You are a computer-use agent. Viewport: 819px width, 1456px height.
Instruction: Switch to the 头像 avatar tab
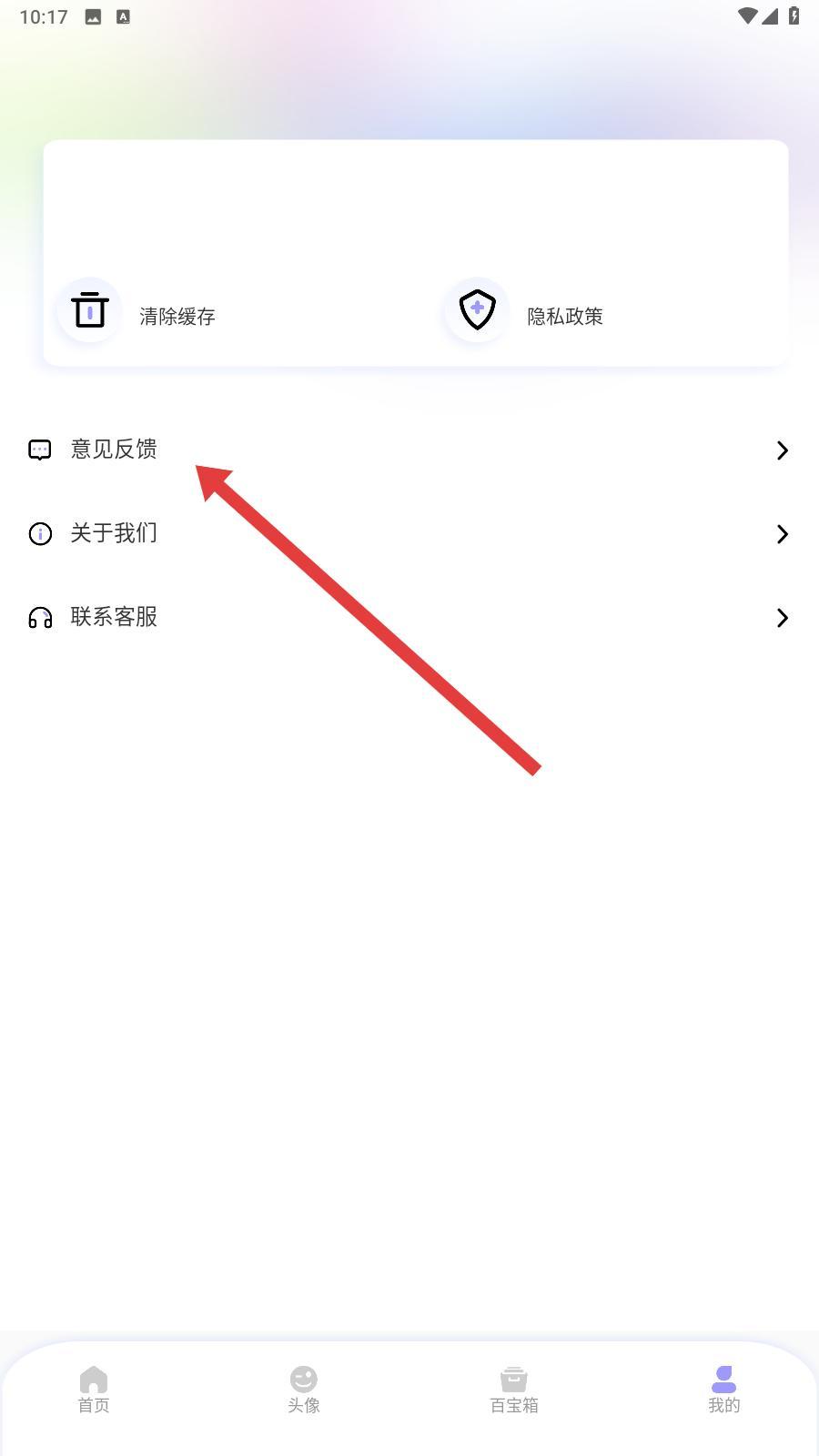coord(304,1390)
